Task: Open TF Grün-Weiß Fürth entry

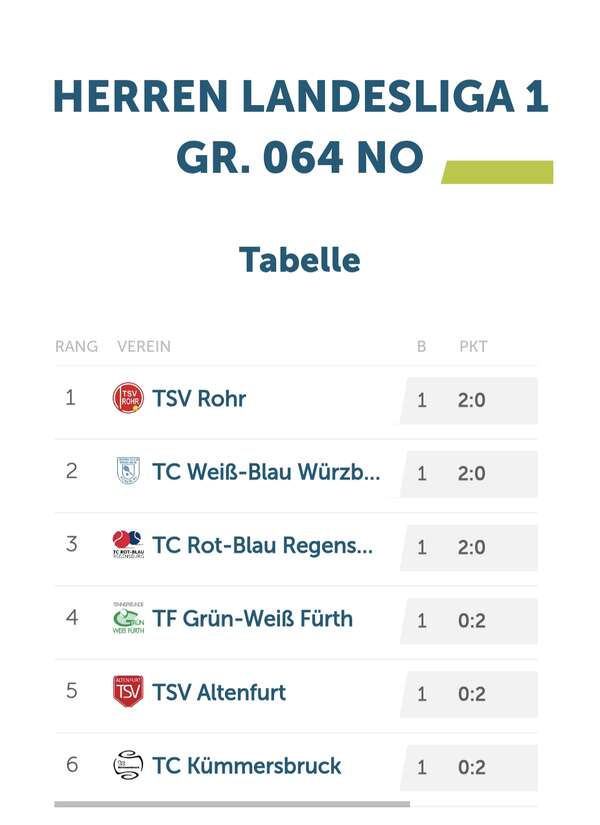Action: tap(252, 619)
